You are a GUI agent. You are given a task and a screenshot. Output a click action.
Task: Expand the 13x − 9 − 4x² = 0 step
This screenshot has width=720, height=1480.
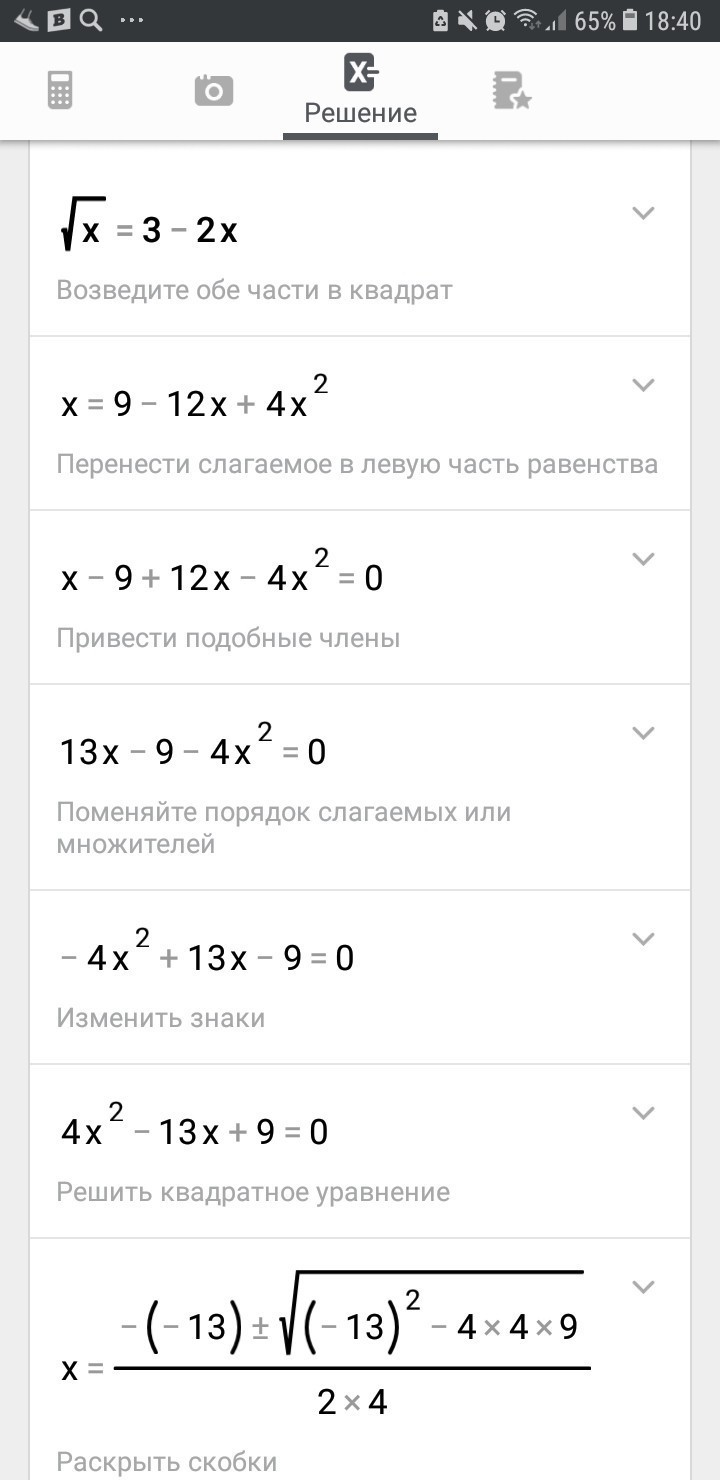pyautogui.click(x=644, y=733)
